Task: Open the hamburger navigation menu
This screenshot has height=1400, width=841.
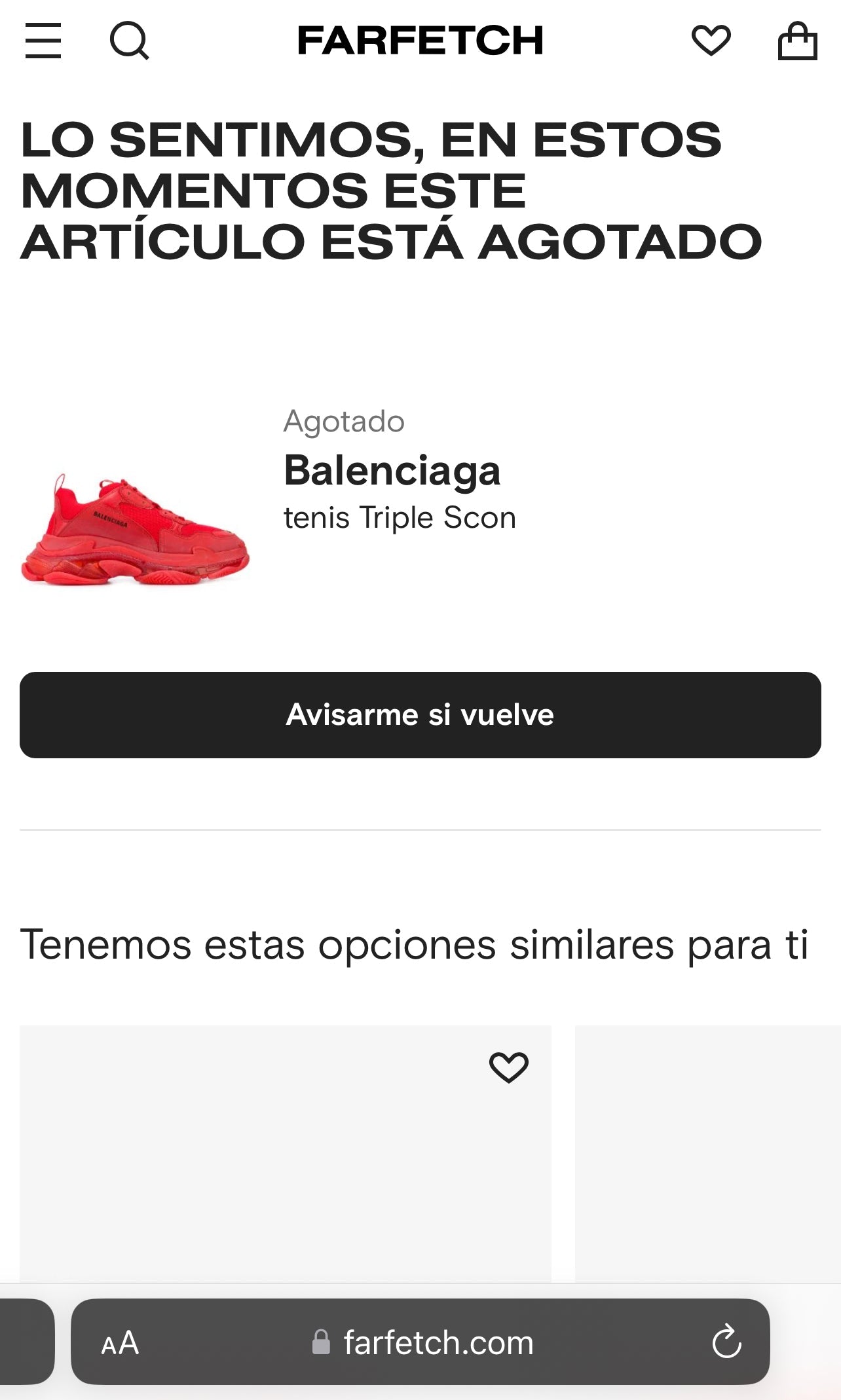Action: coord(43,41)
